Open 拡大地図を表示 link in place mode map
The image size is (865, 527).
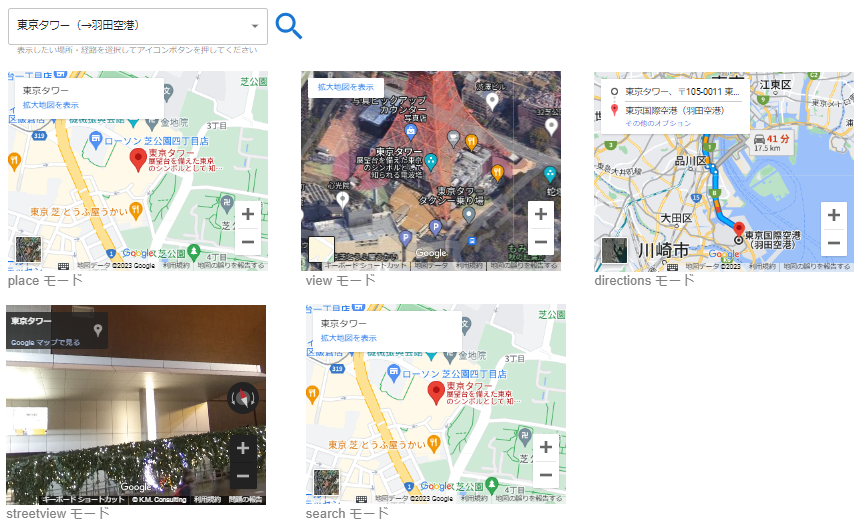[51, 105]
